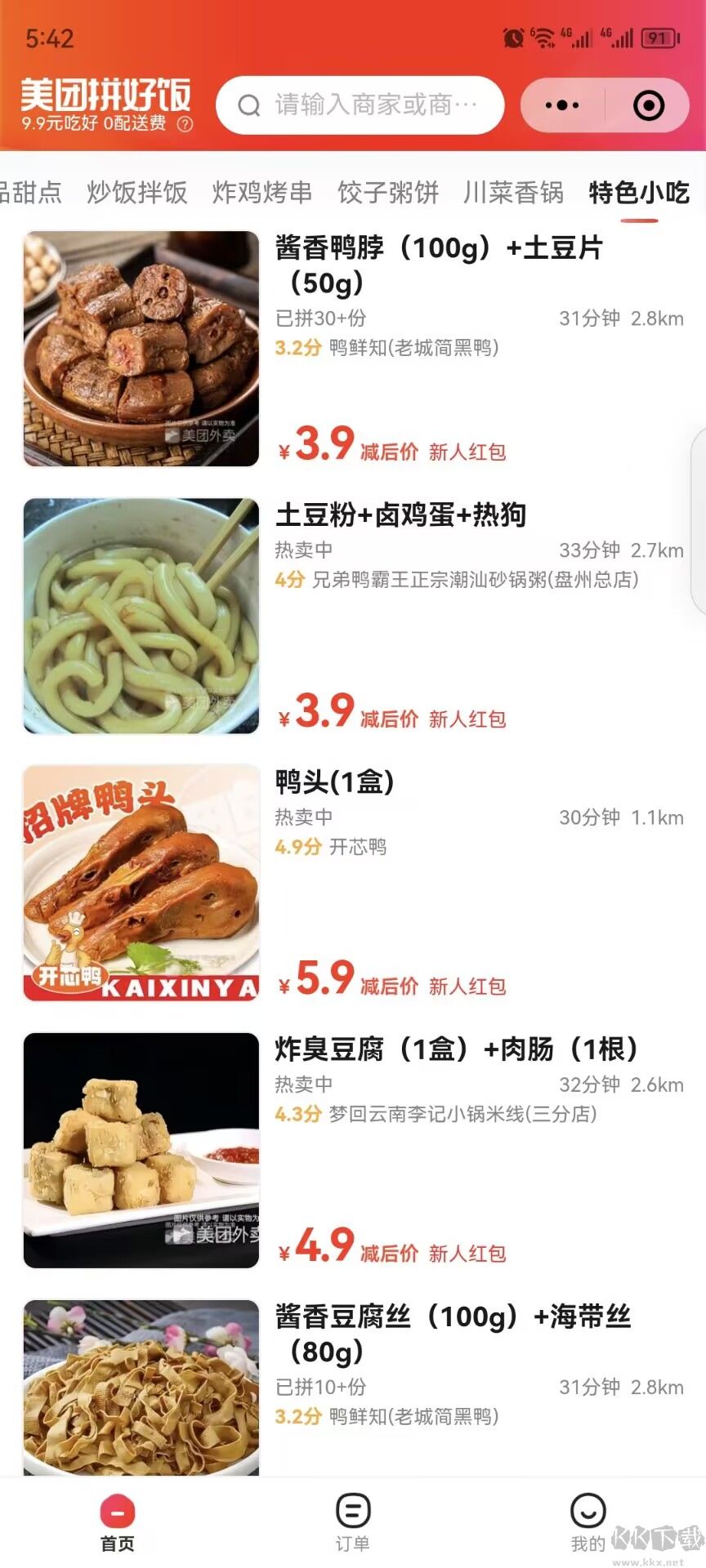
Task: Tap the circular capsule close icon top right
Action: (x=648, y=105)
